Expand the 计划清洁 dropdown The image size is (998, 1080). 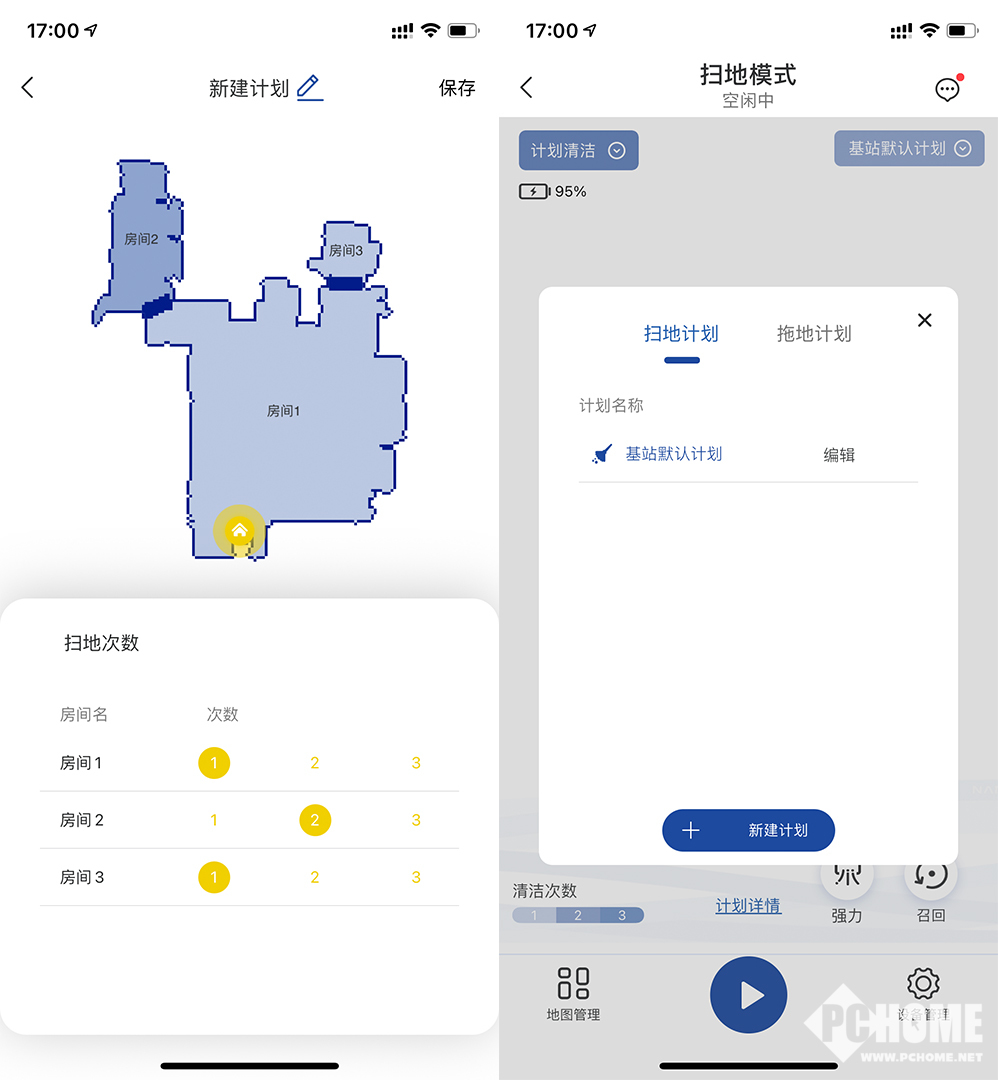tap(578, 150)
